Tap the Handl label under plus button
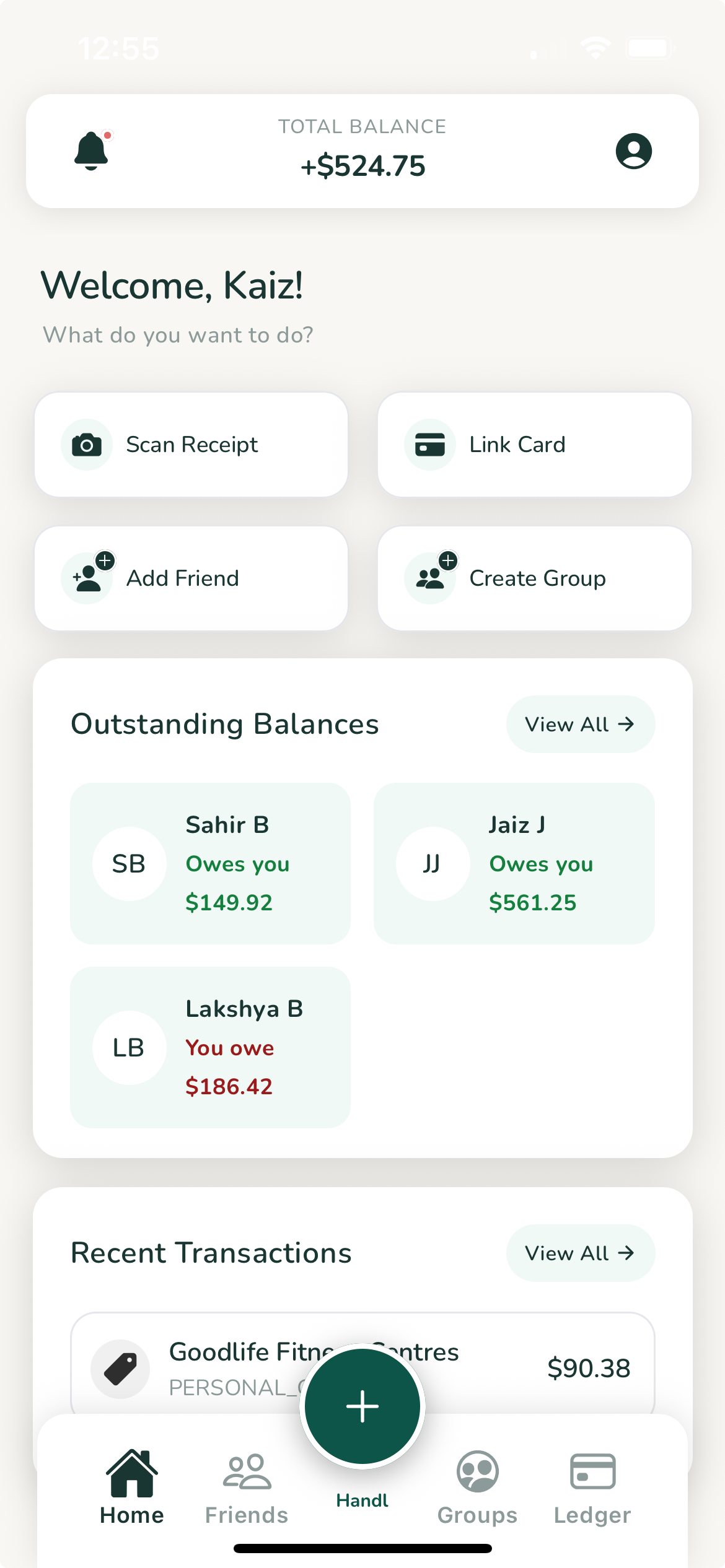 [362, 1500]
